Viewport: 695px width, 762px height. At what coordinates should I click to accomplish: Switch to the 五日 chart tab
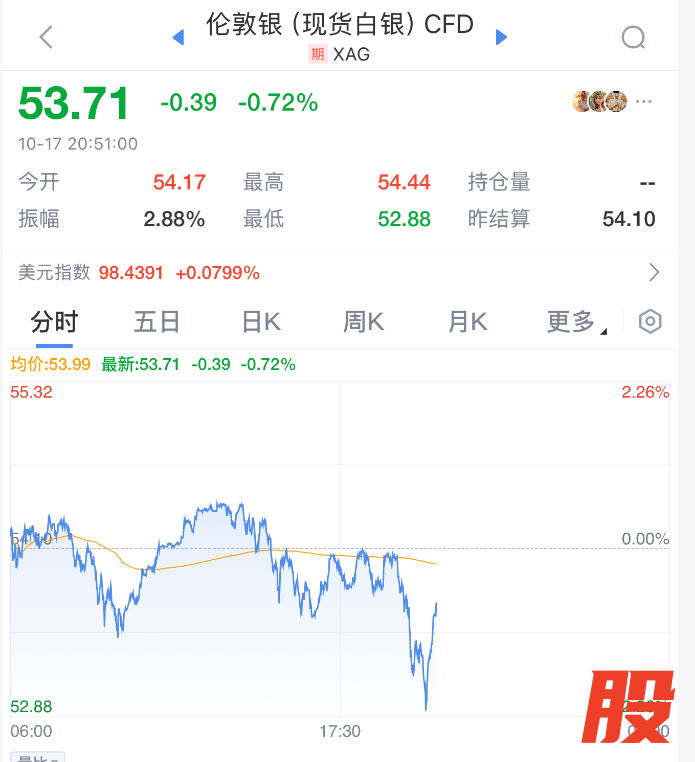(x=157, y=322)
